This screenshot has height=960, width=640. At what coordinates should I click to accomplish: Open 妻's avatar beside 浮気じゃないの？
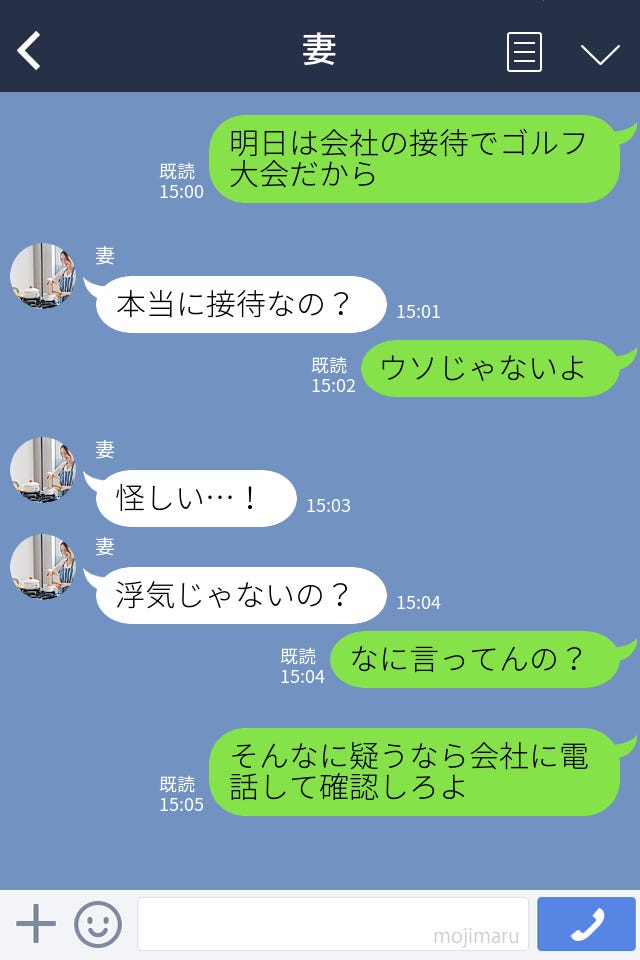coord(43,567)
